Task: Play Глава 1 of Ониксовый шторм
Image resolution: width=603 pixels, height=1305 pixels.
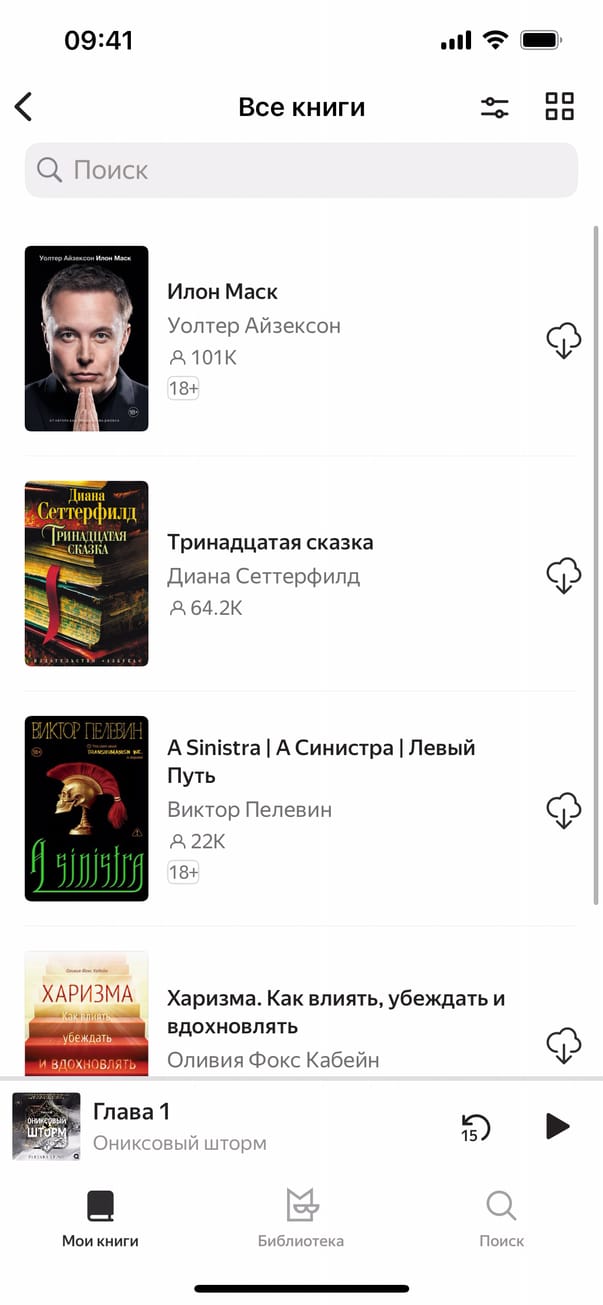Action: 557,1126
